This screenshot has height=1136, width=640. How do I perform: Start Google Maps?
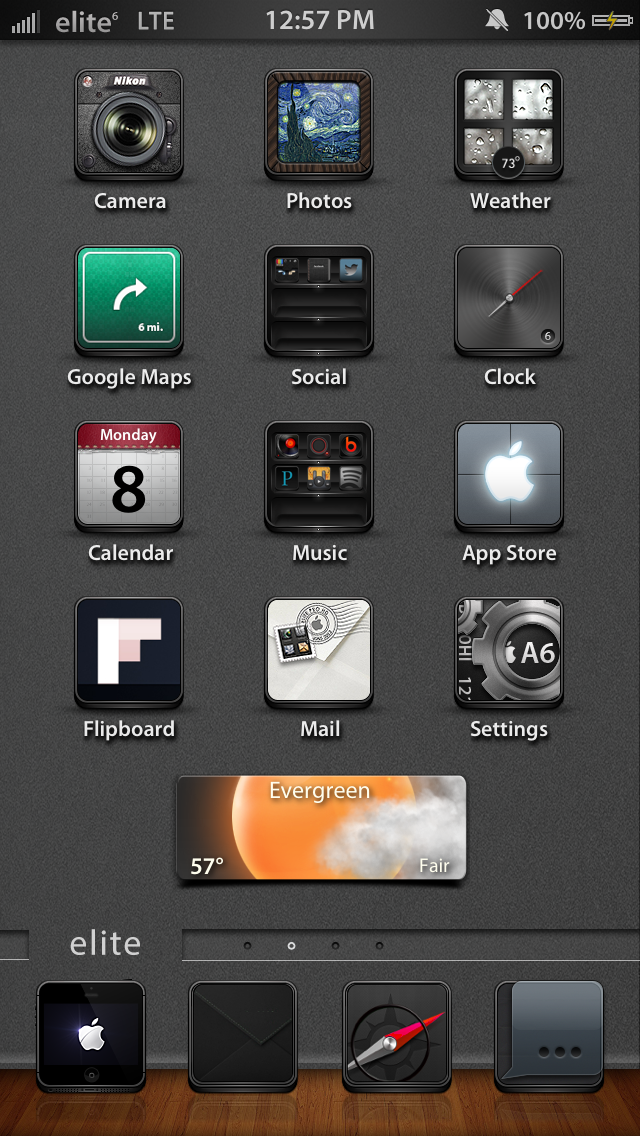[129, 300]
